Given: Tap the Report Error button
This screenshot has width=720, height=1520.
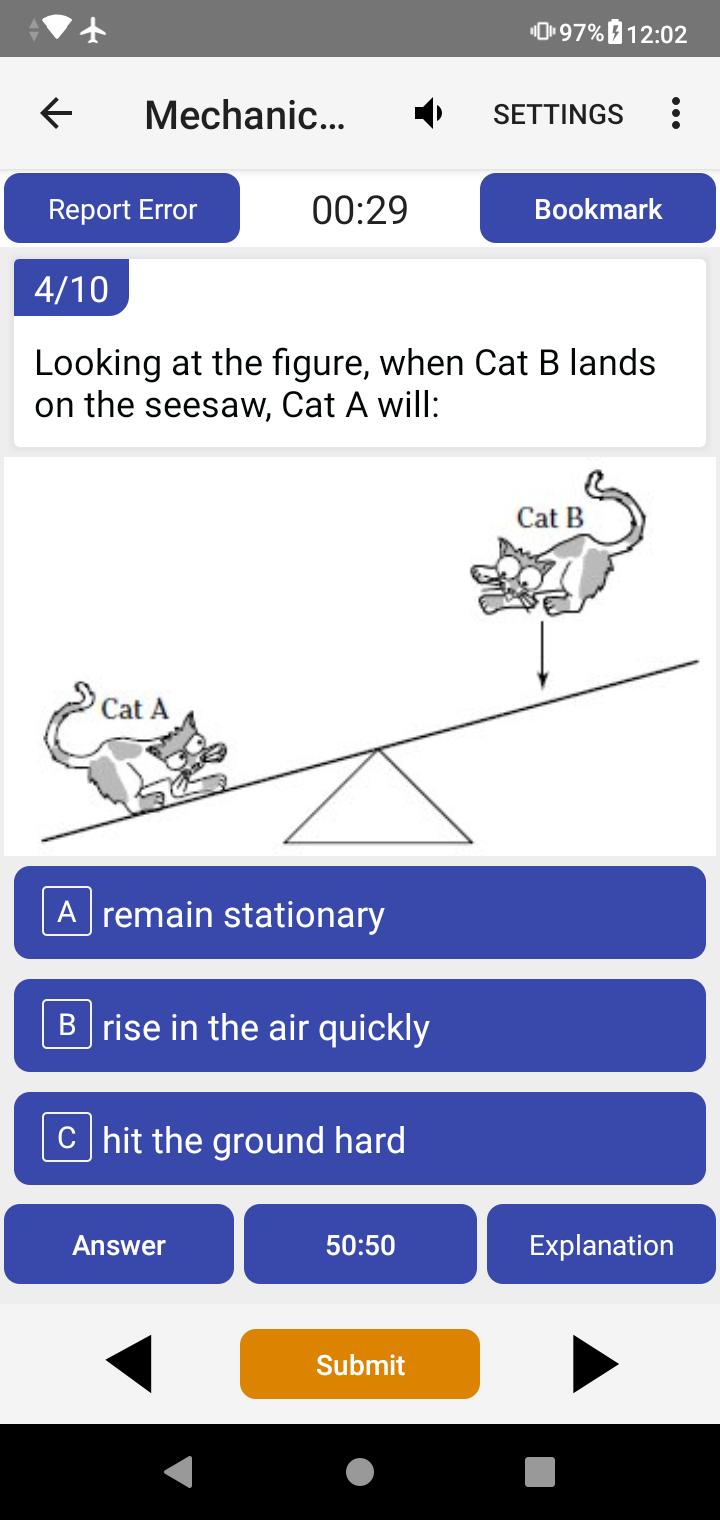Looking at the screenshot, I should [x=122, y=209].
